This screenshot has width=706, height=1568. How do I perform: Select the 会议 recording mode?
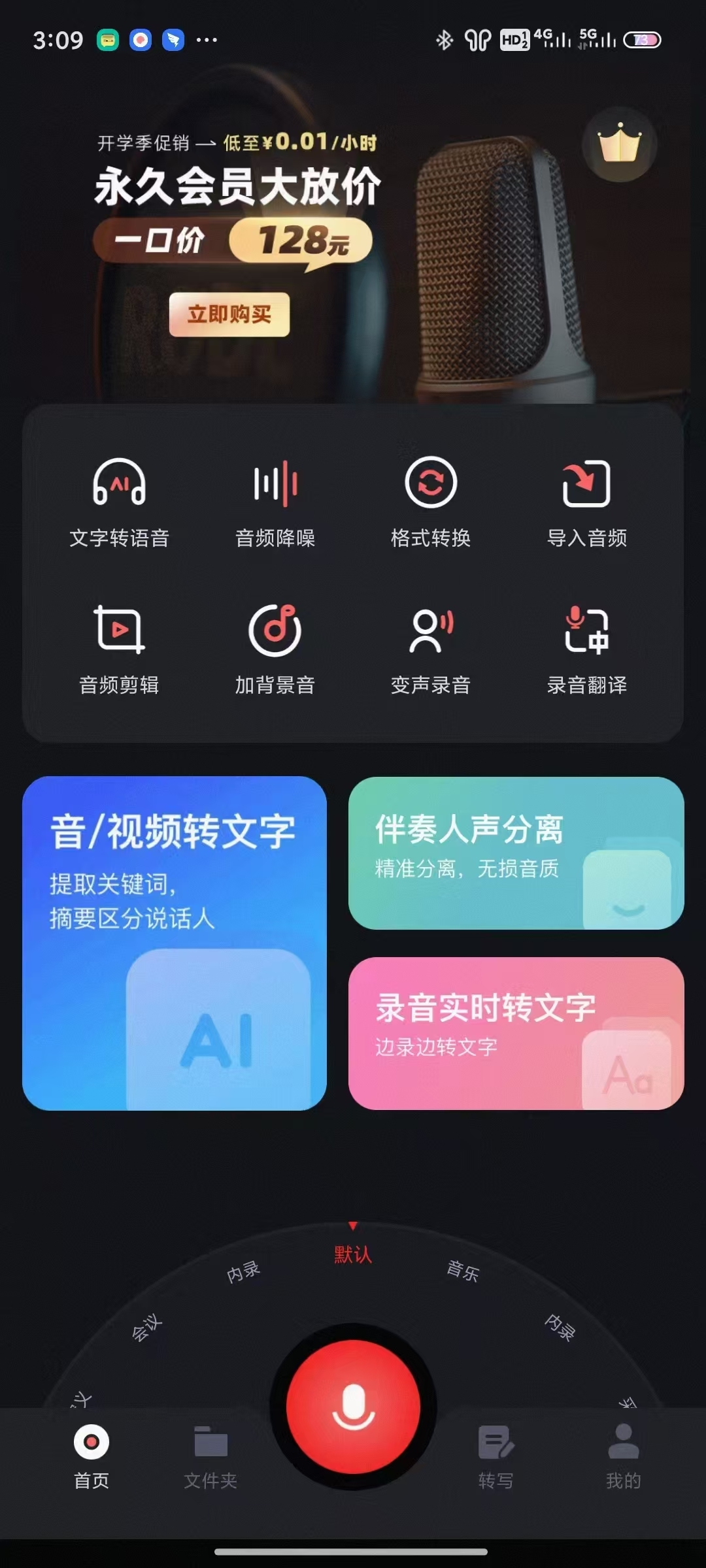point(146,1328)
